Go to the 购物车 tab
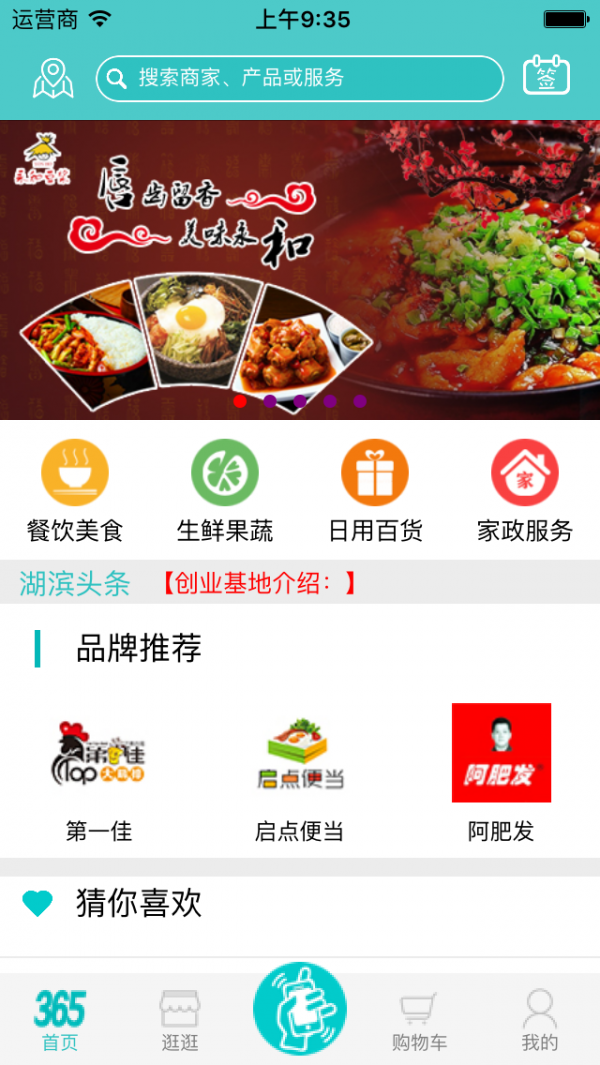The width and height of the screenshot is (600, 1065). (420, 1020)
